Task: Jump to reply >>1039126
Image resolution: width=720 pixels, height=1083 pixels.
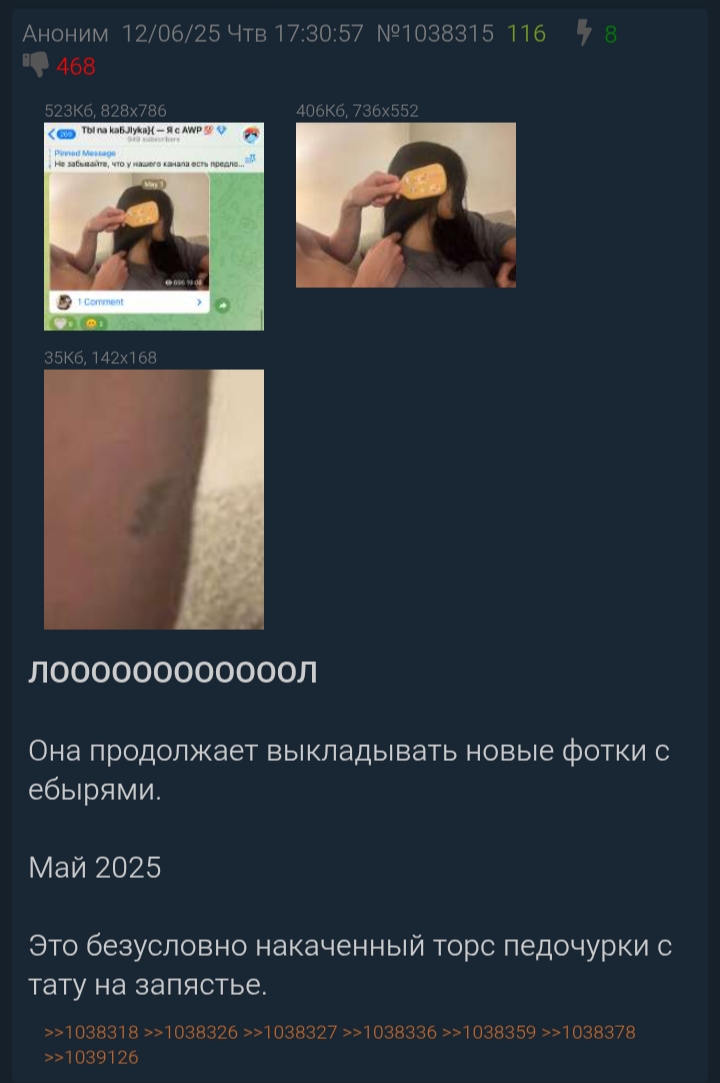Action: [91, 1057]
